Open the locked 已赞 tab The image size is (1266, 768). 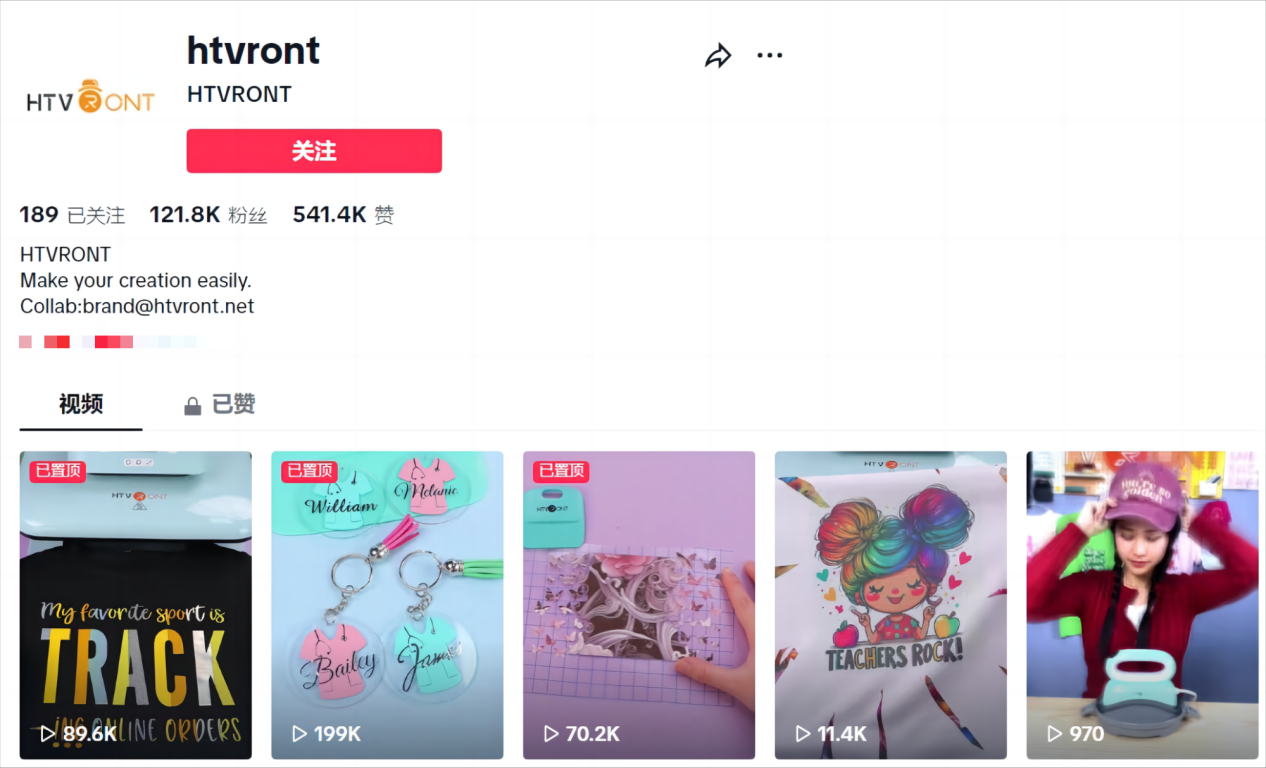(x=221, y=404)
